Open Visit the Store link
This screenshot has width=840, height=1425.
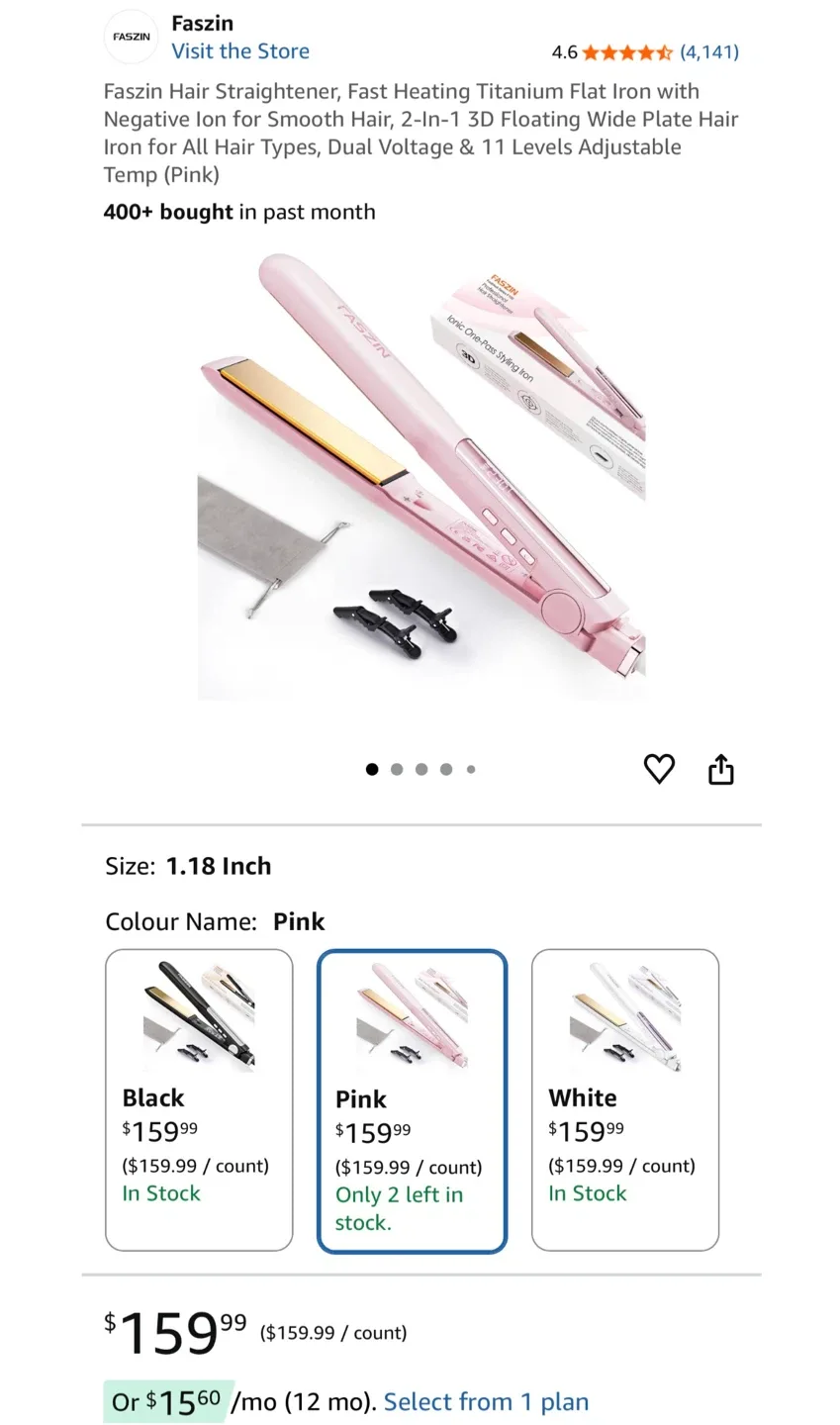click(239, 51)
